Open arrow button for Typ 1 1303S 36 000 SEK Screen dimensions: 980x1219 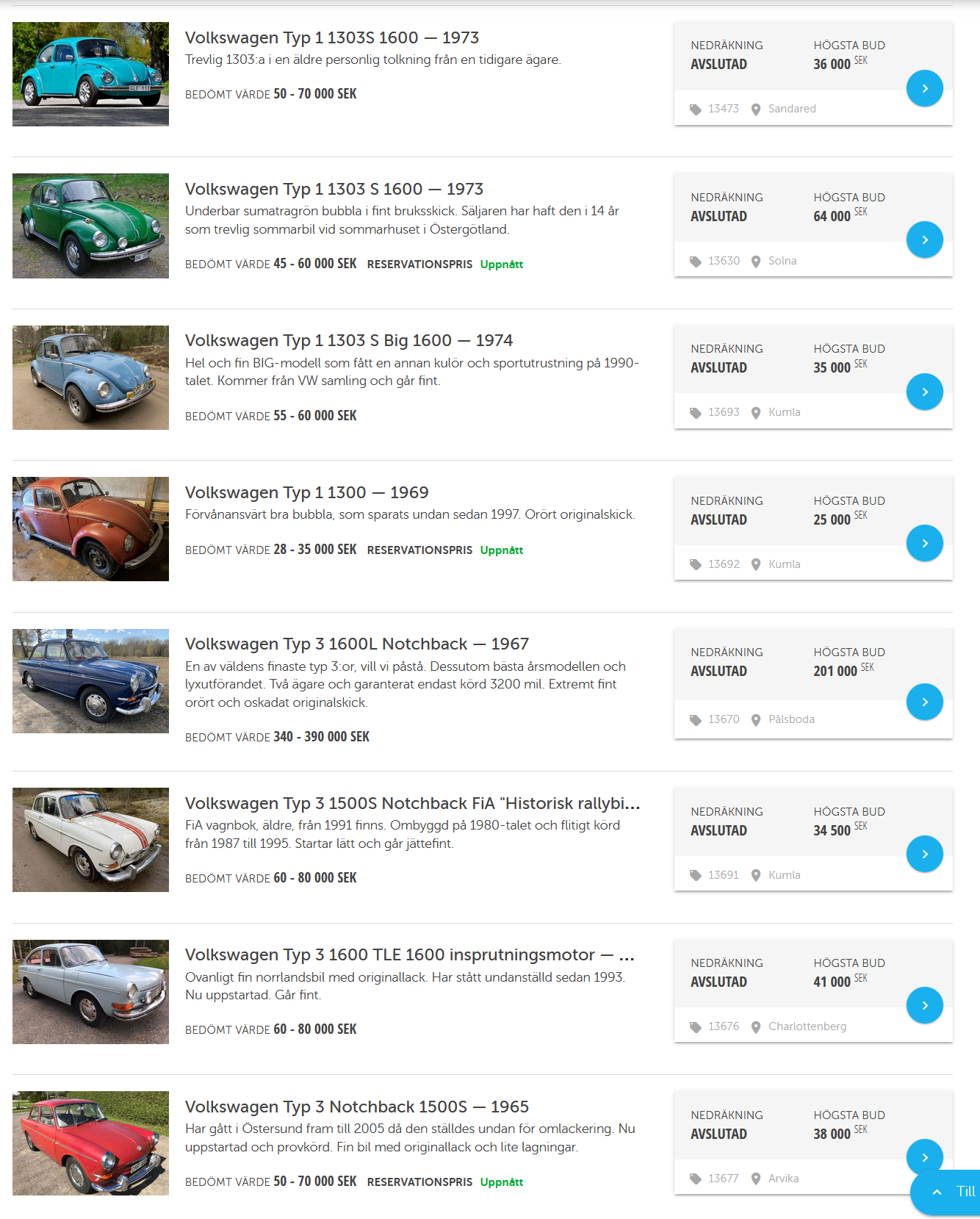(x=924, y=88)
